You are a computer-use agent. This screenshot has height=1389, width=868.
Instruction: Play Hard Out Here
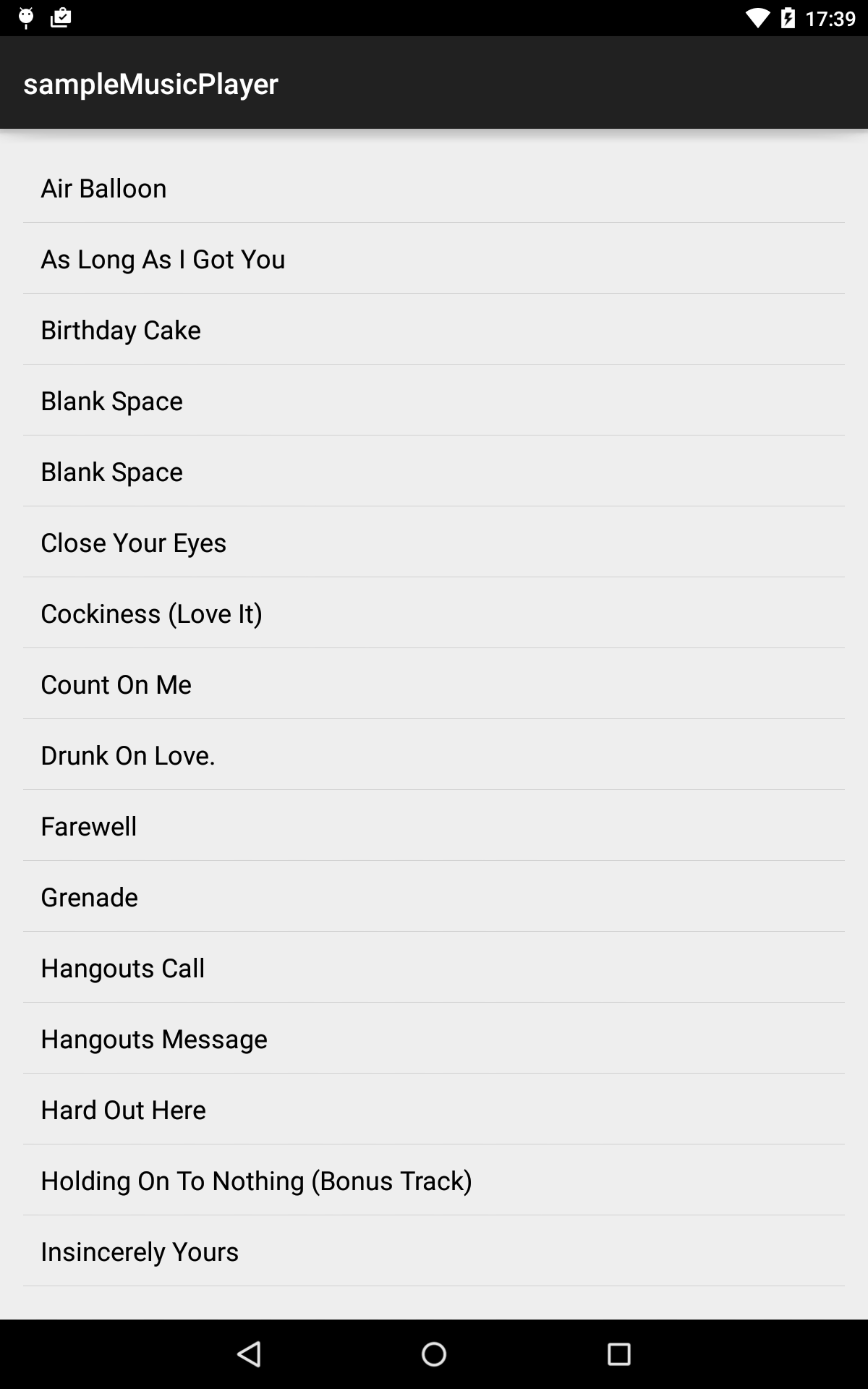click(x=123, y=1110)
